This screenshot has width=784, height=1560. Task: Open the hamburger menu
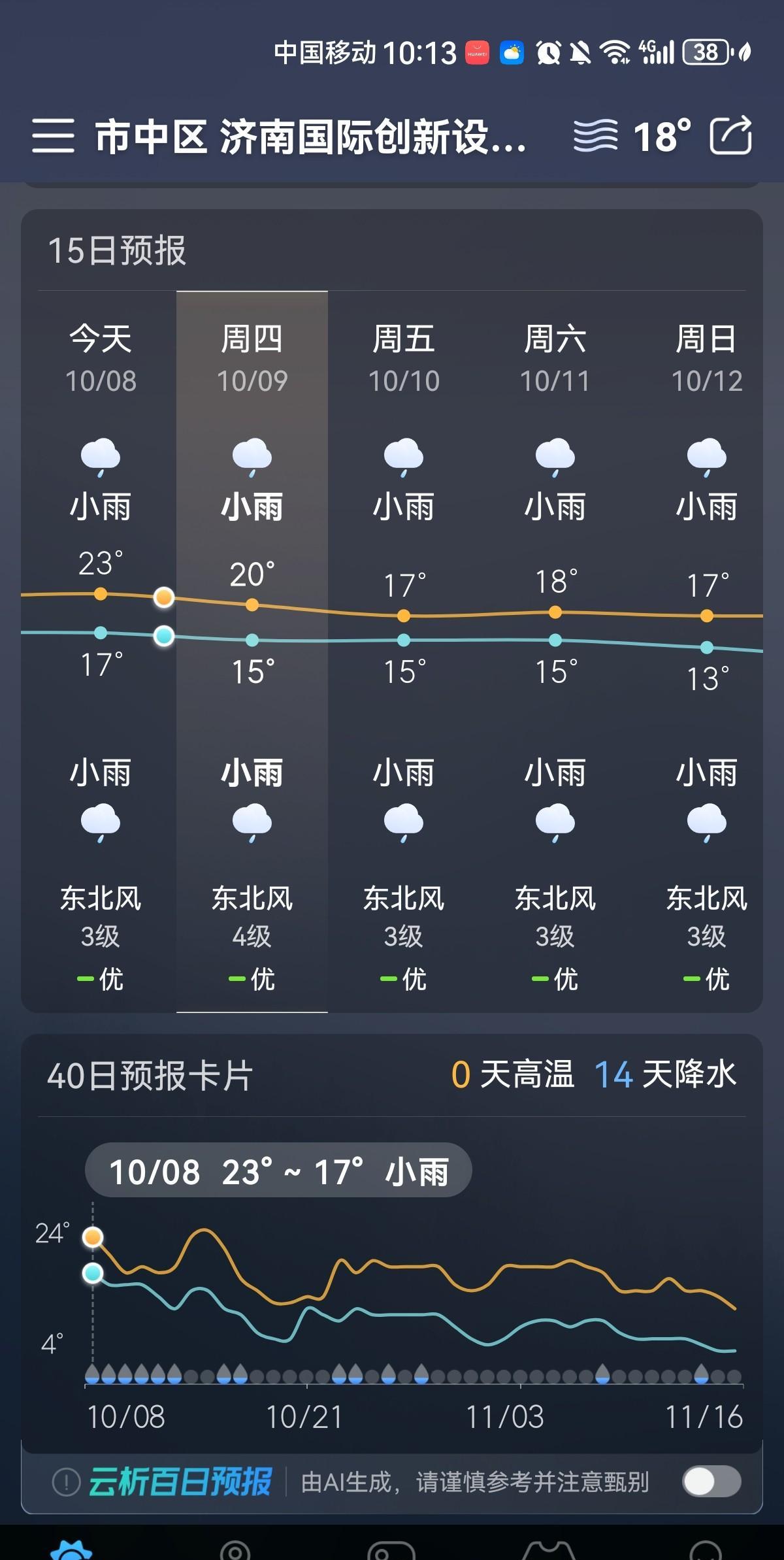point(53,136)
